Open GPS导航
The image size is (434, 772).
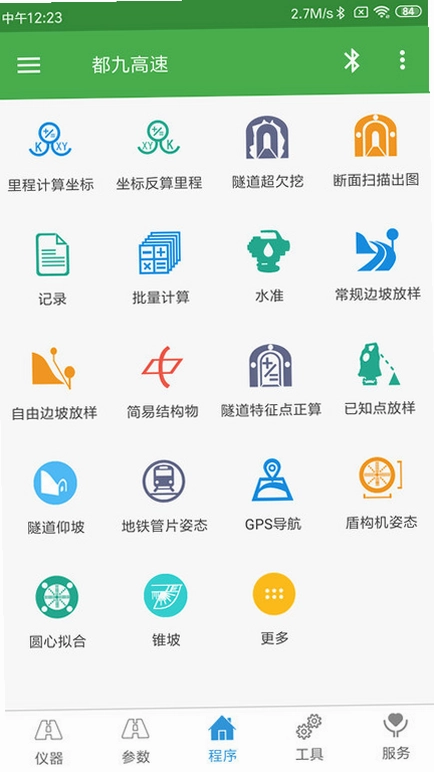click(273, 494)
